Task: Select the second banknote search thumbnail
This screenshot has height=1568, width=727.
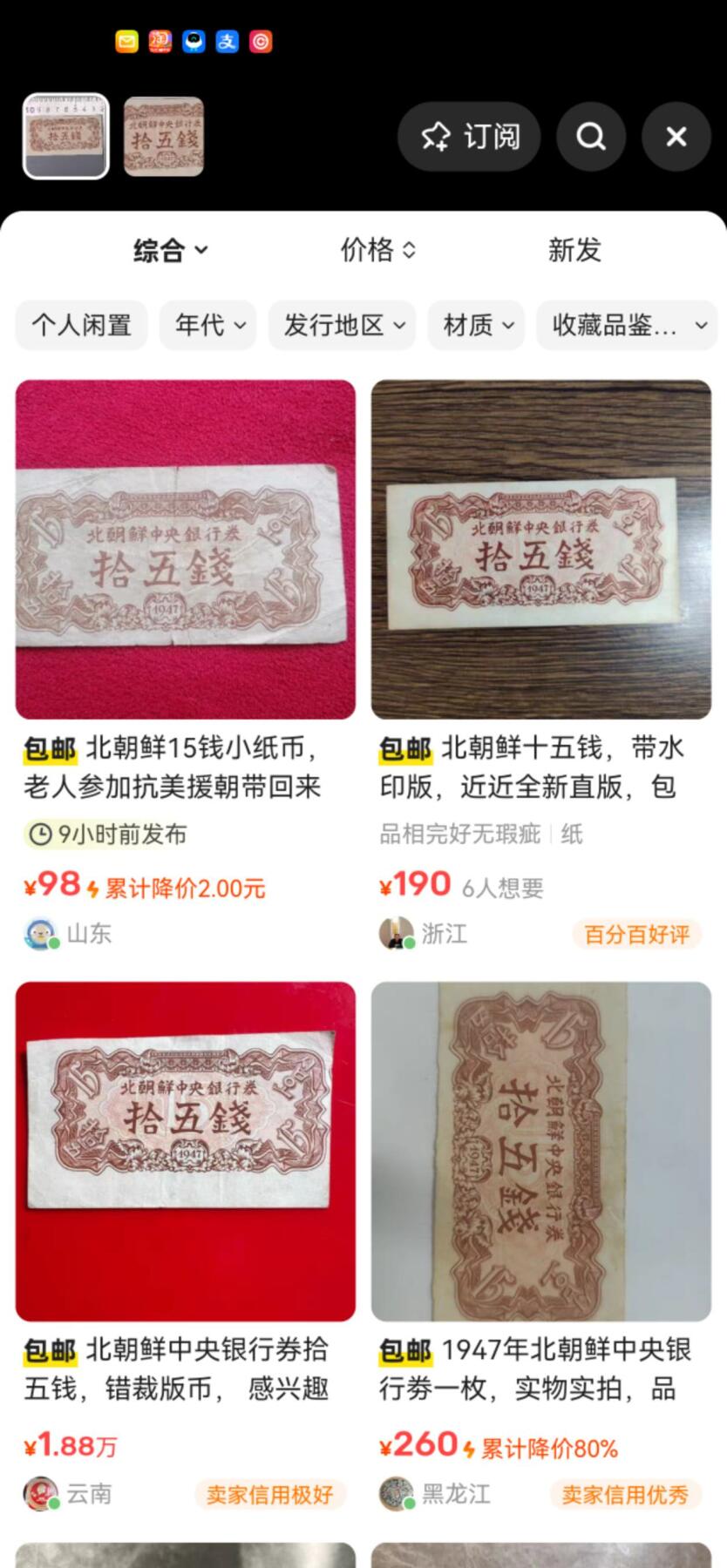Action: (164, 137)
